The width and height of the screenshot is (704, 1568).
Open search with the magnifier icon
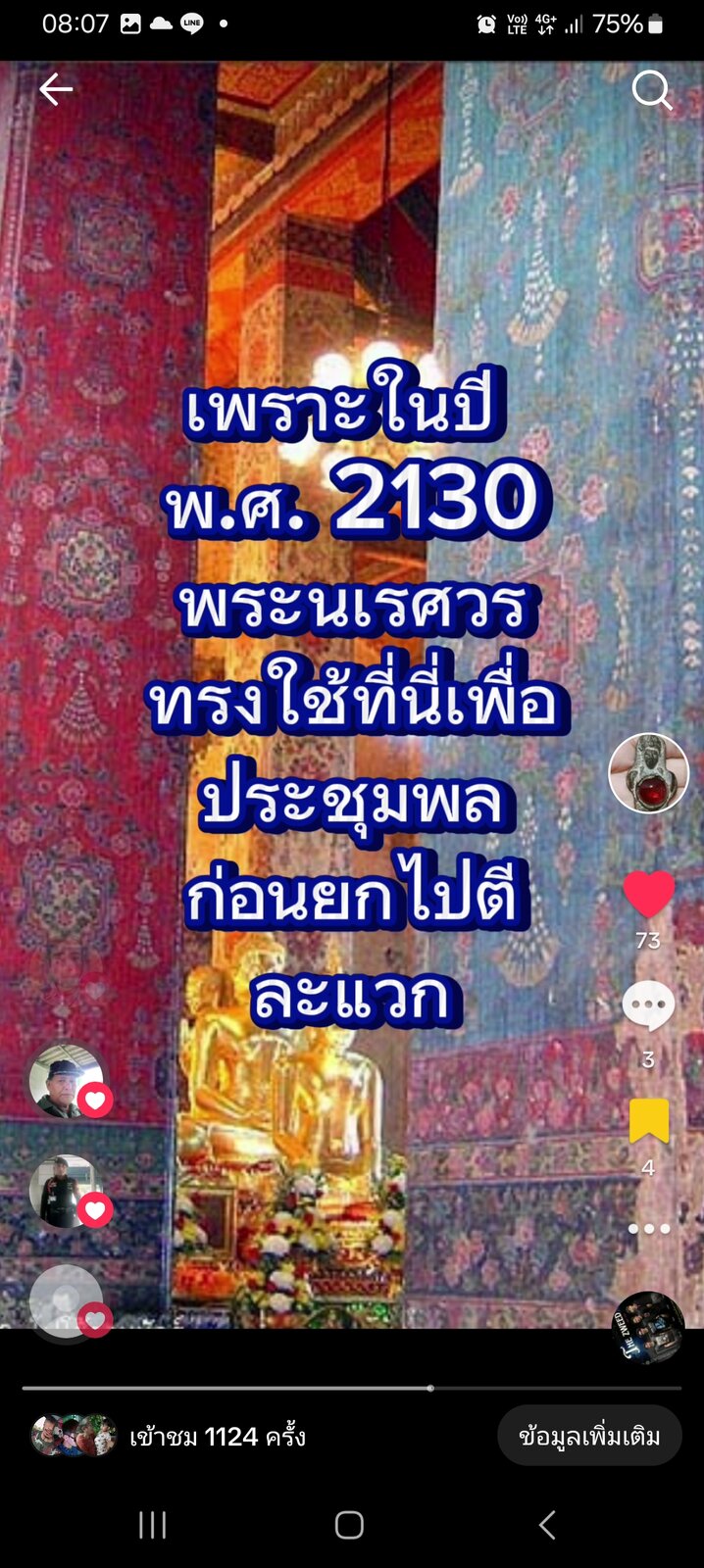652,90
